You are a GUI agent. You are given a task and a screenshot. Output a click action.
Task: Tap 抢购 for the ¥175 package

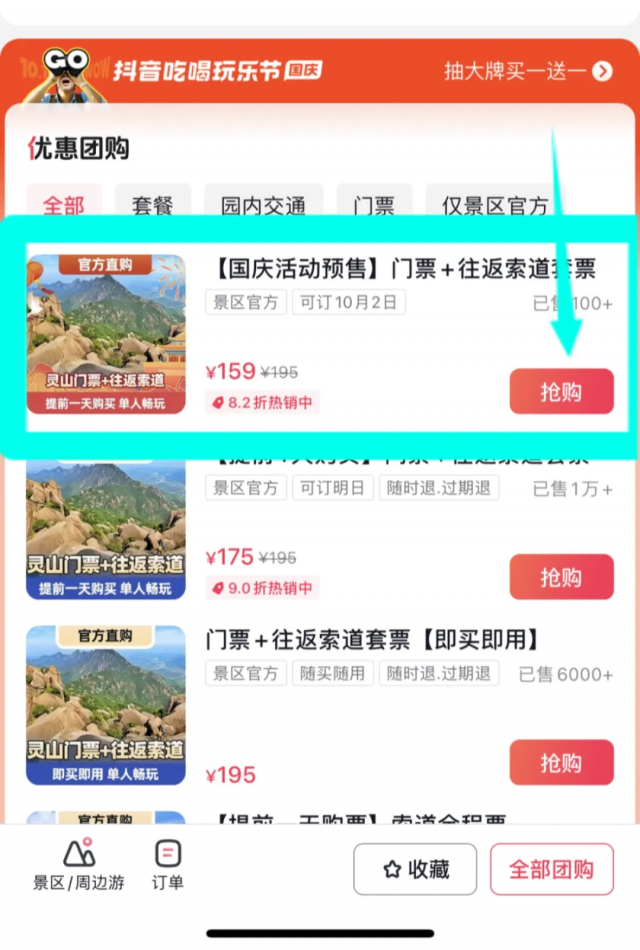(x=561, y=577)
